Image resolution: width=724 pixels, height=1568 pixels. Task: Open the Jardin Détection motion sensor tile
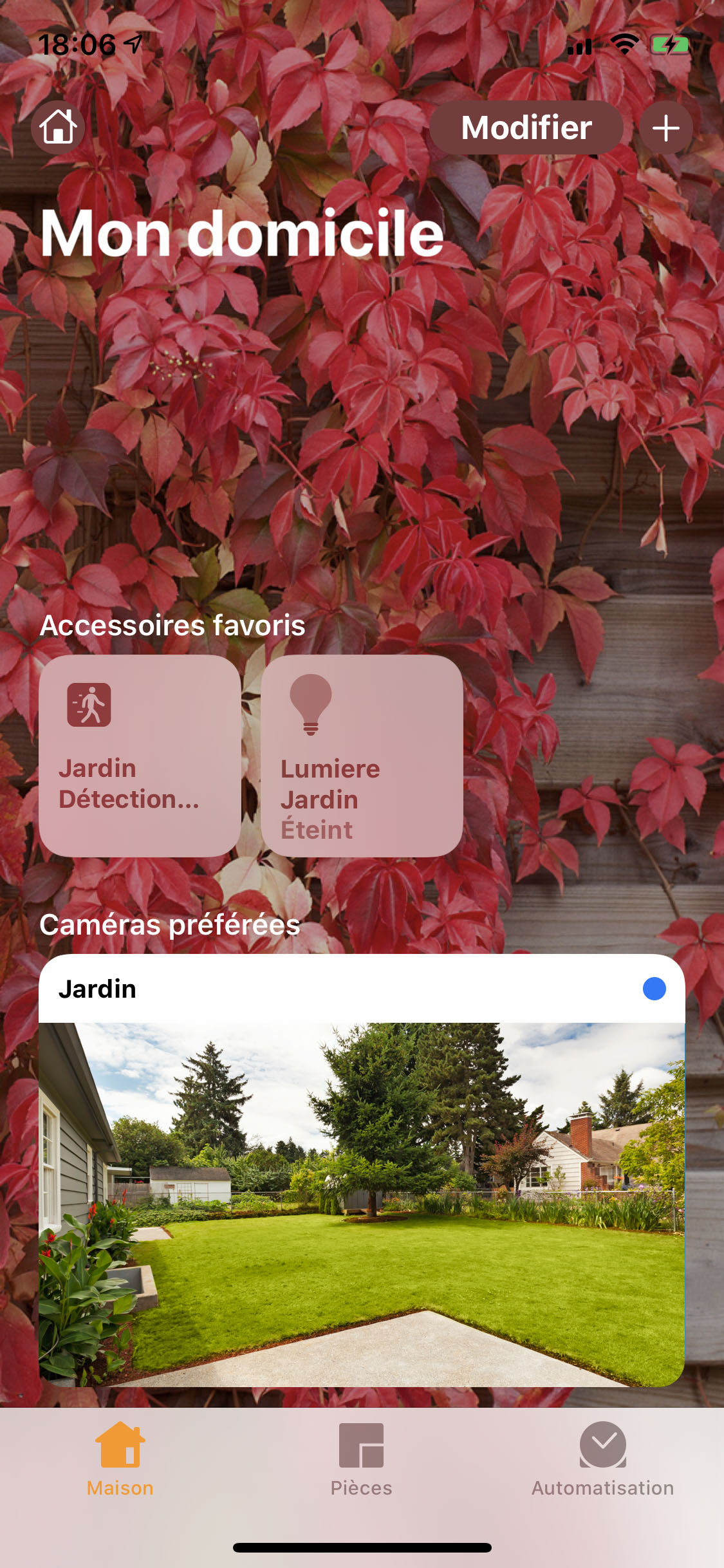(x=140, y=756)
